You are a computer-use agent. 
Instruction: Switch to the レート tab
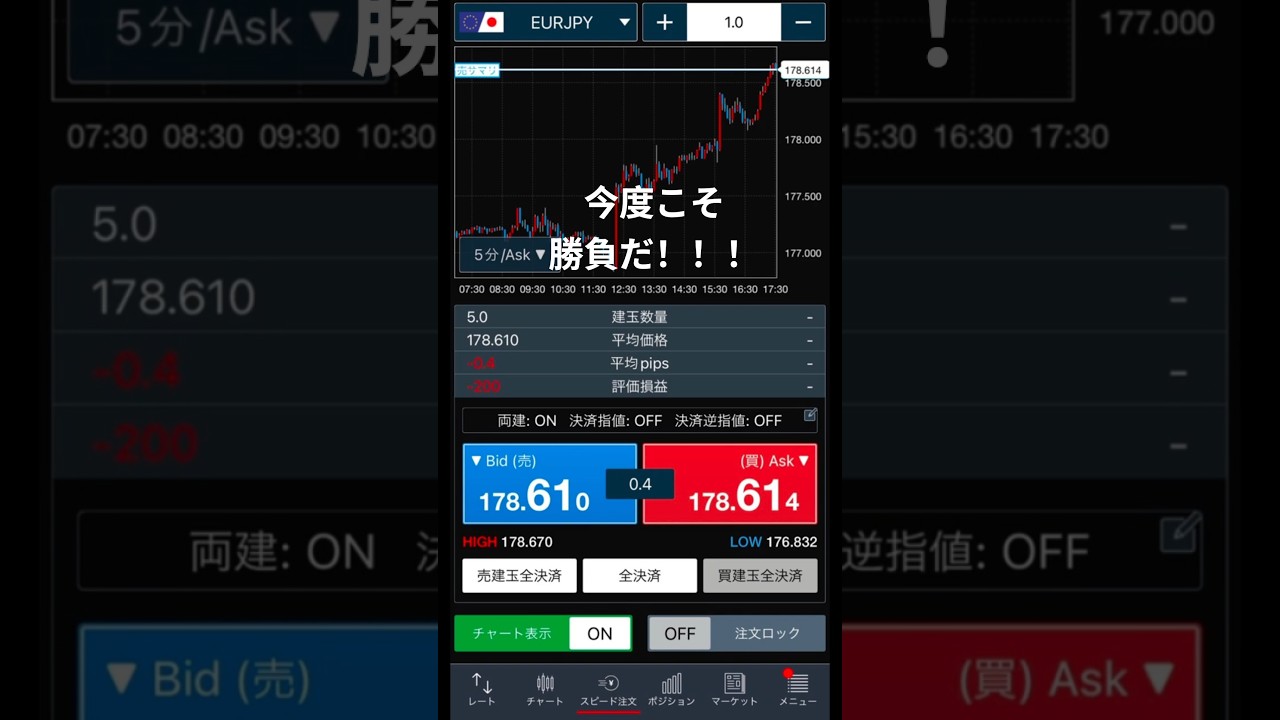tap(481, 690)
